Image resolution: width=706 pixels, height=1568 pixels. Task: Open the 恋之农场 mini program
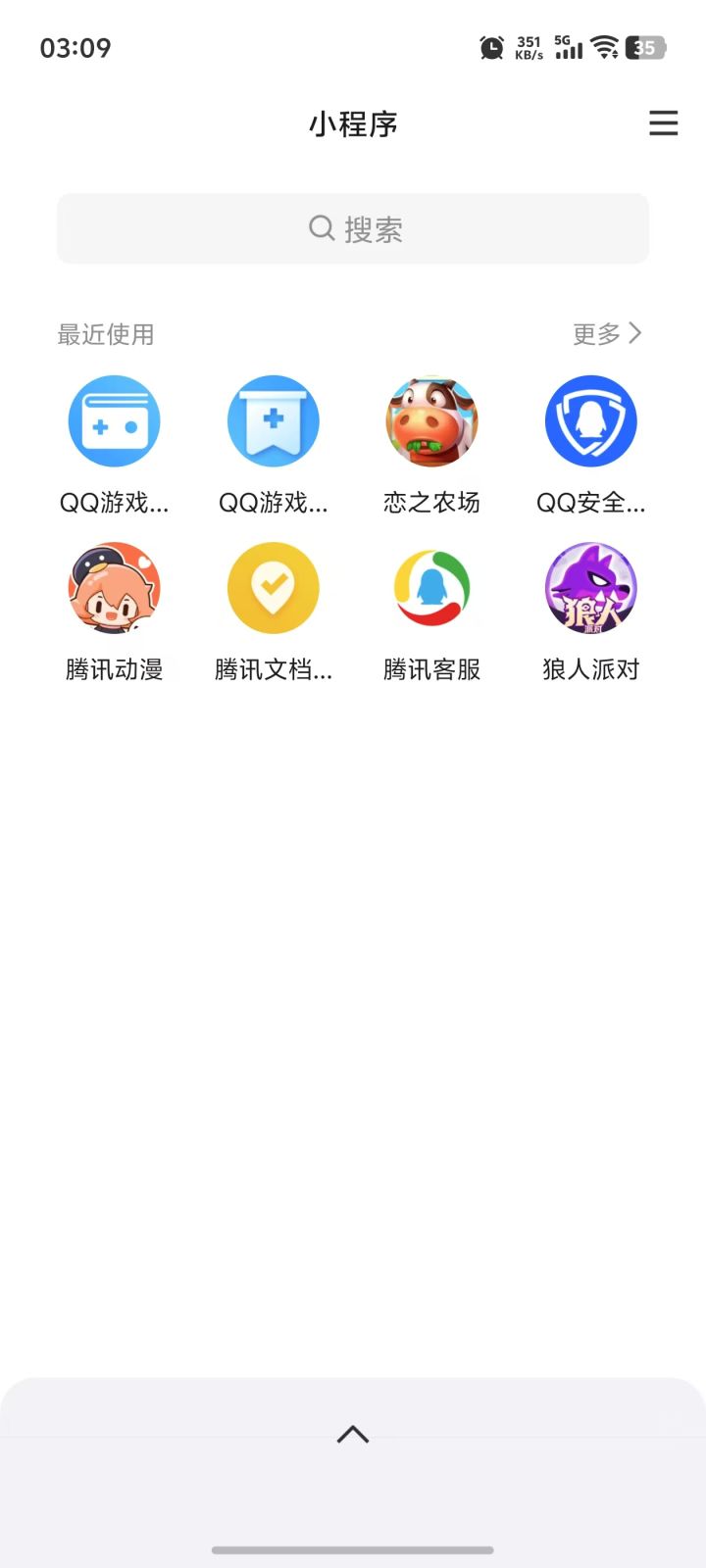coord(431,421)
